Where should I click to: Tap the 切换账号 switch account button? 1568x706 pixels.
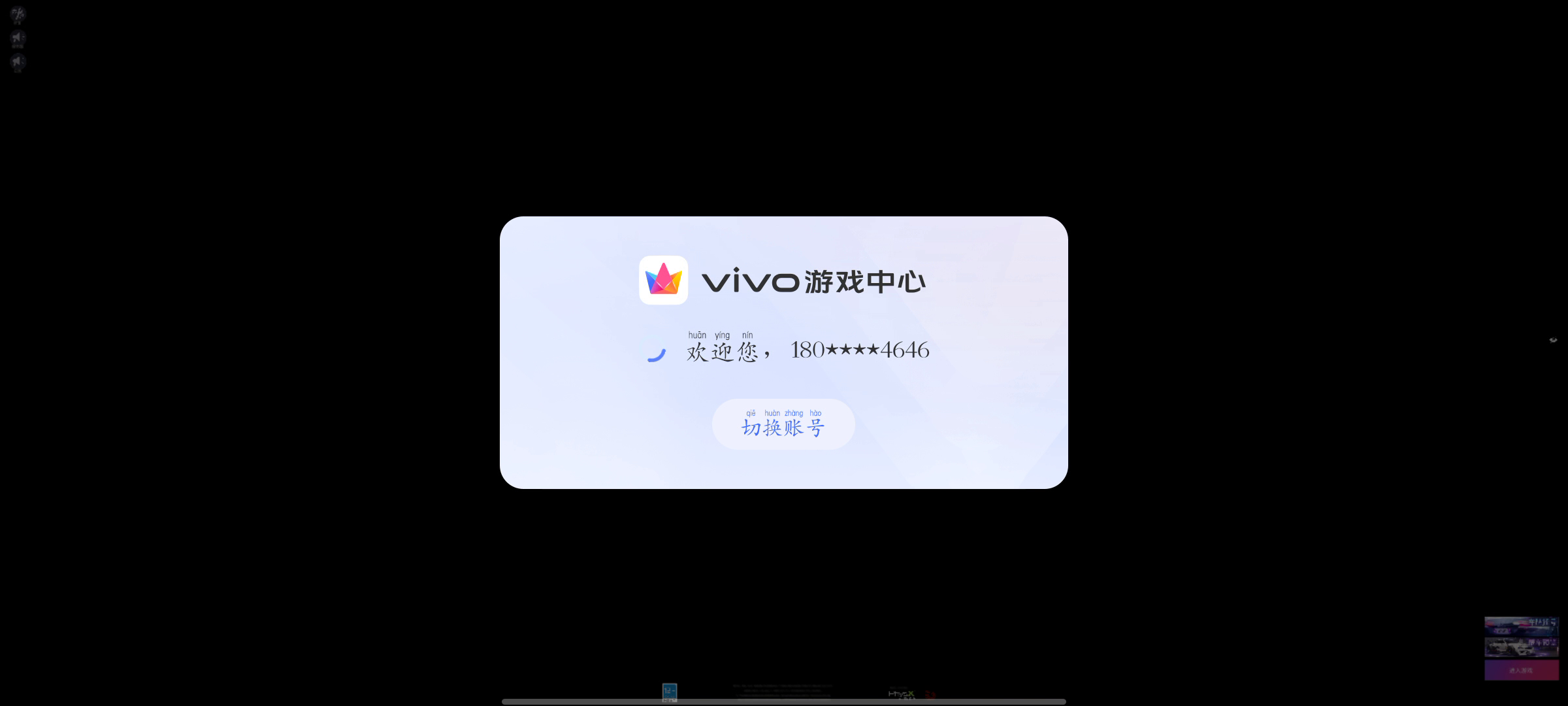point(783,424)
